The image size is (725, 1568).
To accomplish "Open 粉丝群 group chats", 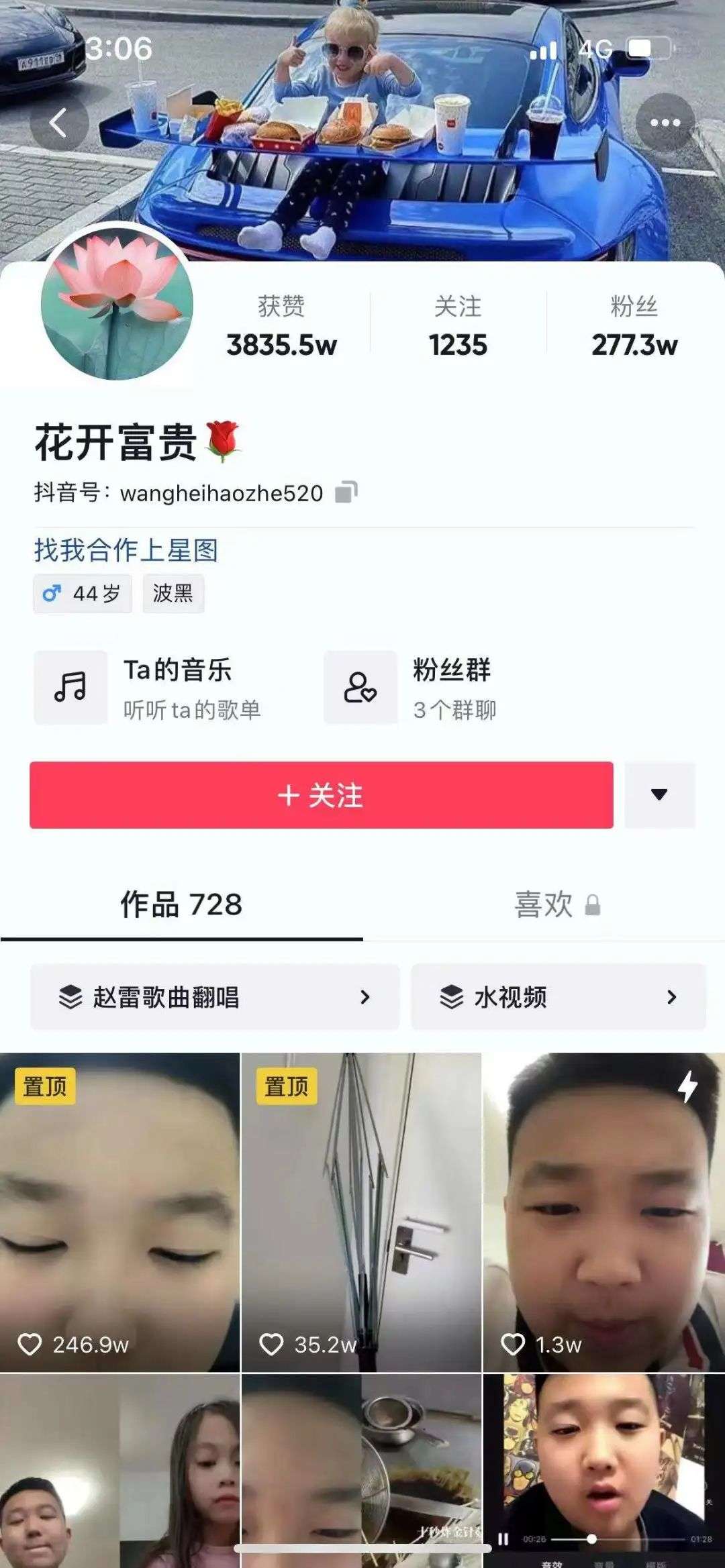I will point(411,688).
